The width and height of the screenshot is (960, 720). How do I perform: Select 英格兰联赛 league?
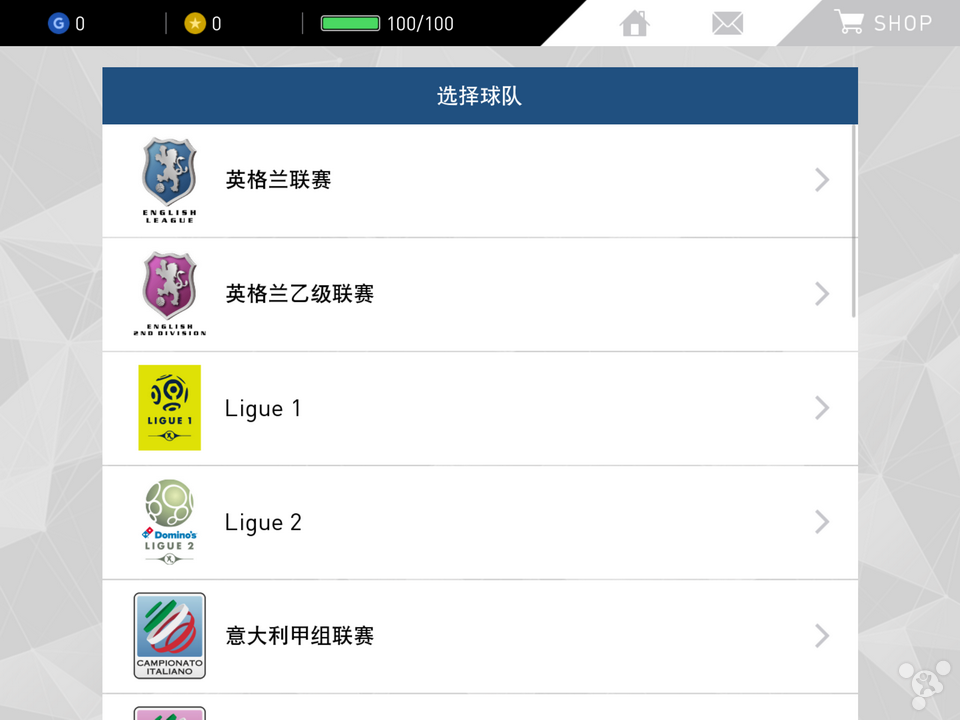[480, 180]
